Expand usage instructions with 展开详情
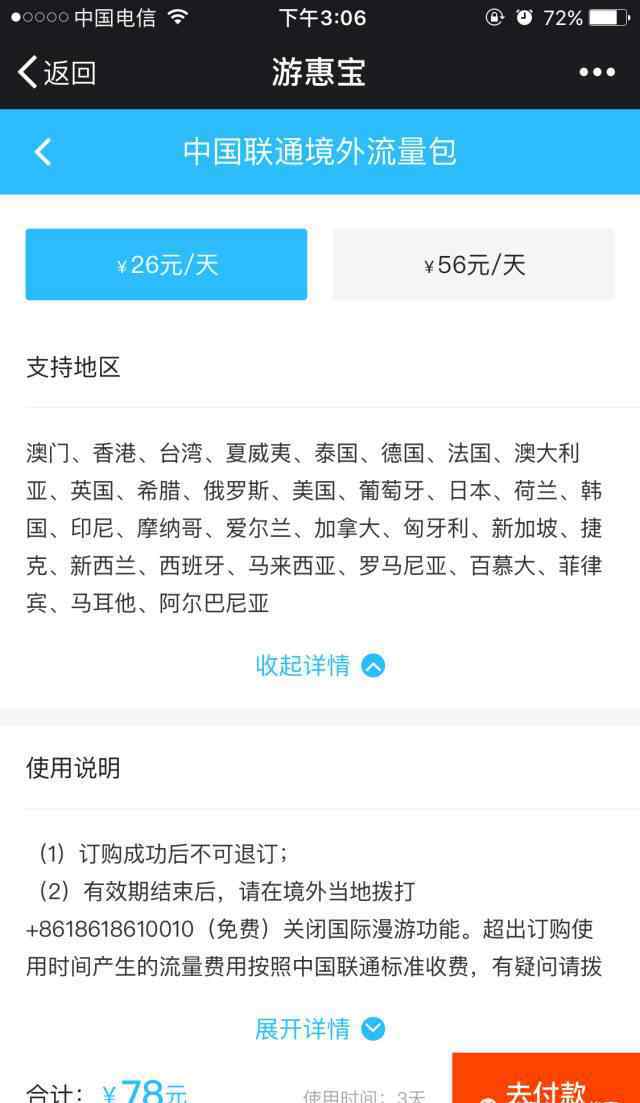Viewport: 640px width, 1103px height. [320, 1029]
